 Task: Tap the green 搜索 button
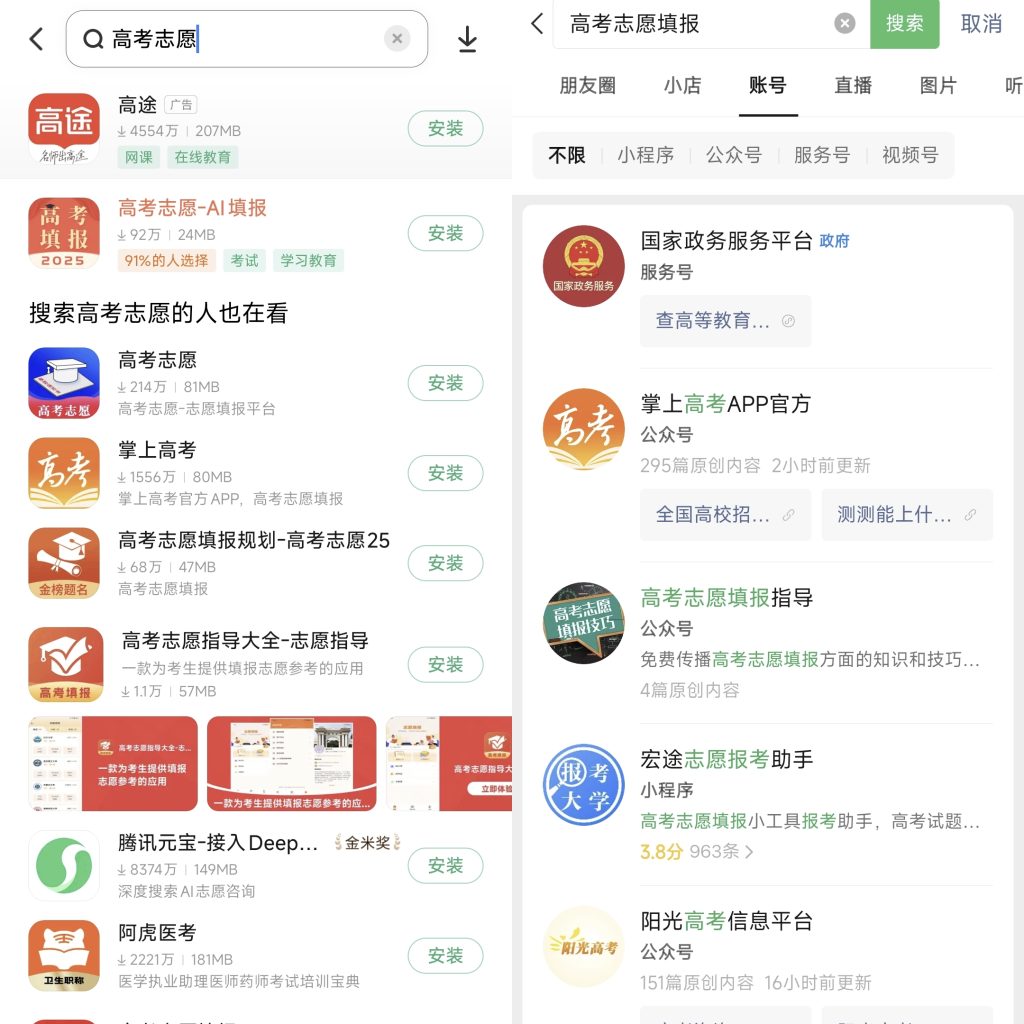point(904,24)
